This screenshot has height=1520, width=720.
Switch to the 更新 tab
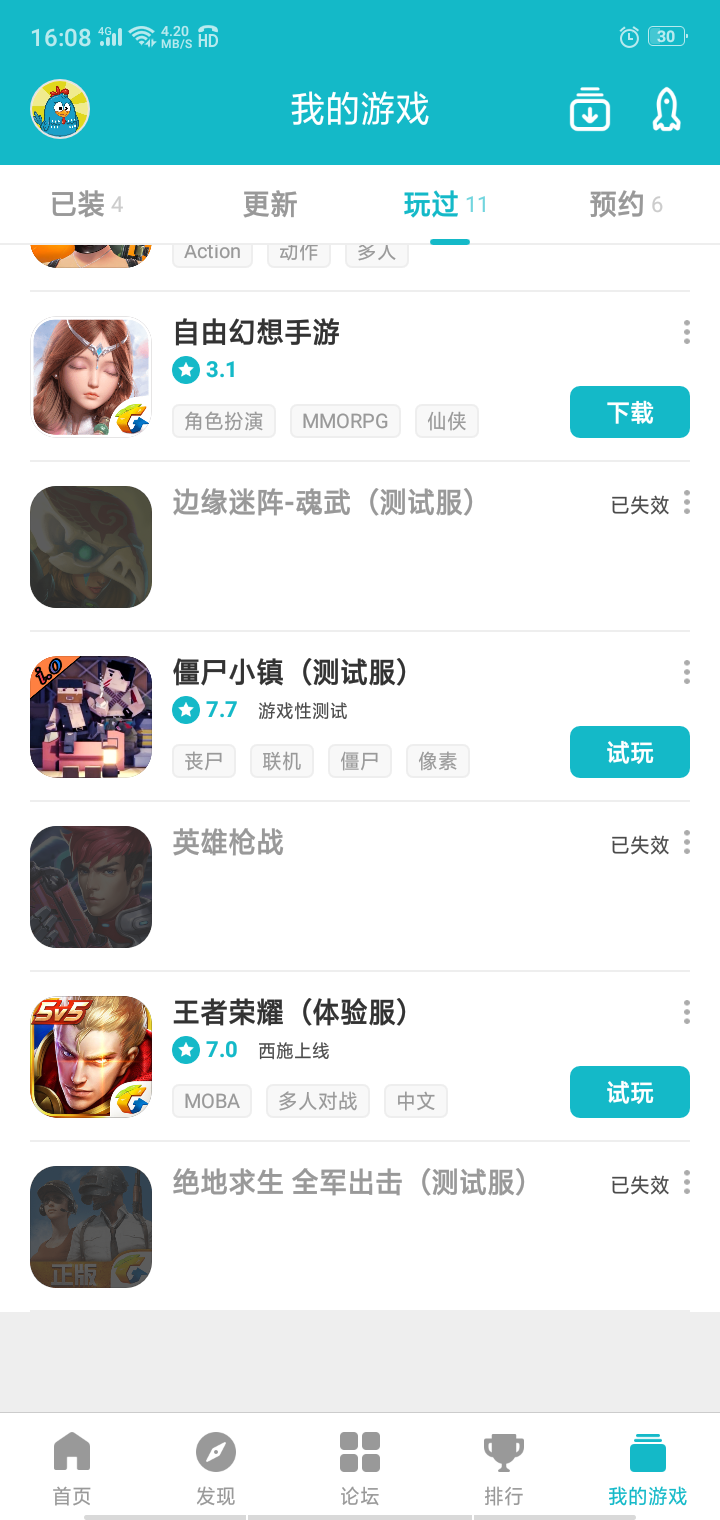tap(270, 205)
